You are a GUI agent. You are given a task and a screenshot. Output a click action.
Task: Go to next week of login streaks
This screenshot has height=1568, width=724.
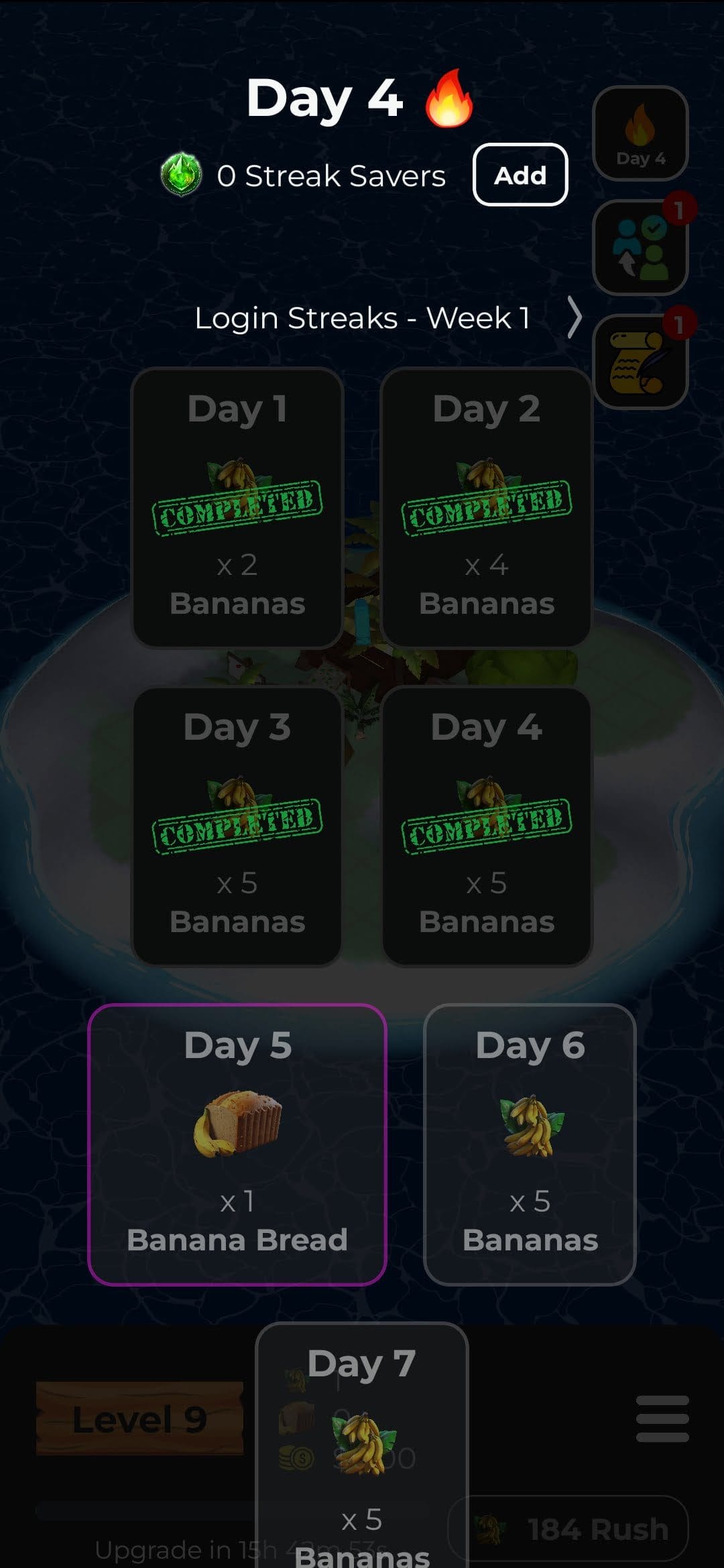pos(575,318)
